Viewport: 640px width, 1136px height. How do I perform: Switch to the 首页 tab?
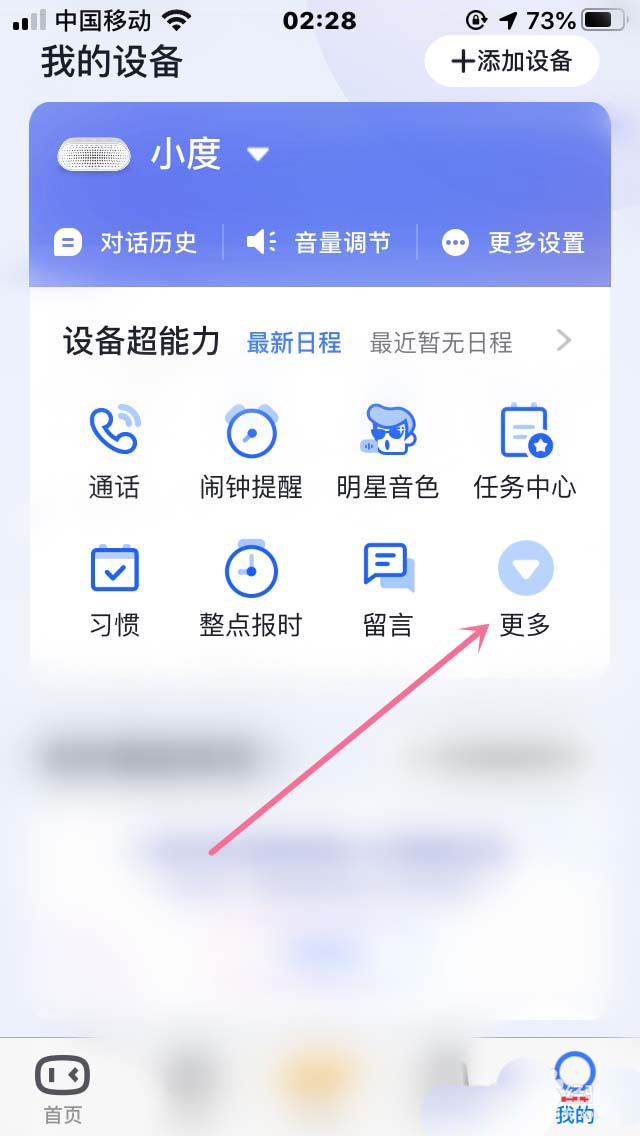click(62, 1090)
